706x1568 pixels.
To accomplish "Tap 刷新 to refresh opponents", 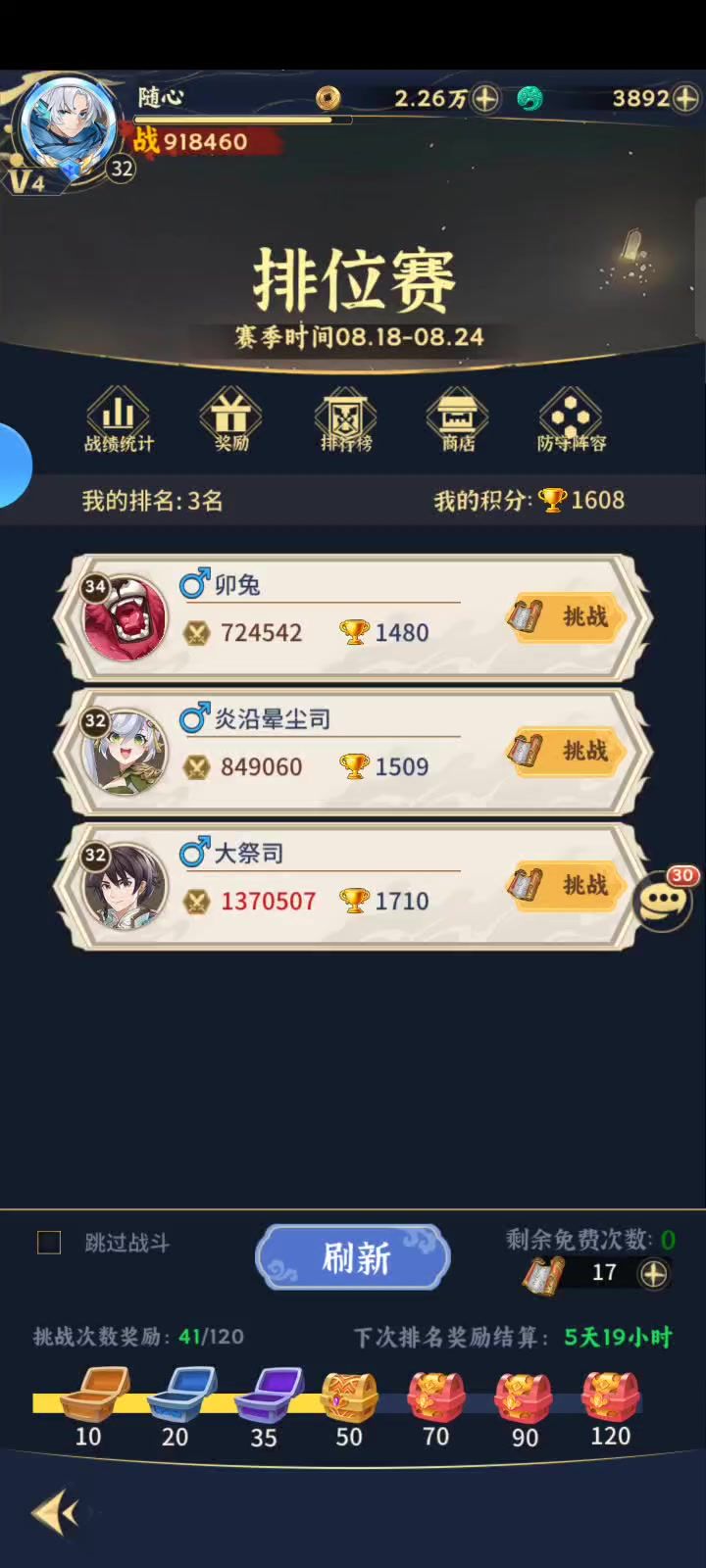I will click(x=353, y=1257).
